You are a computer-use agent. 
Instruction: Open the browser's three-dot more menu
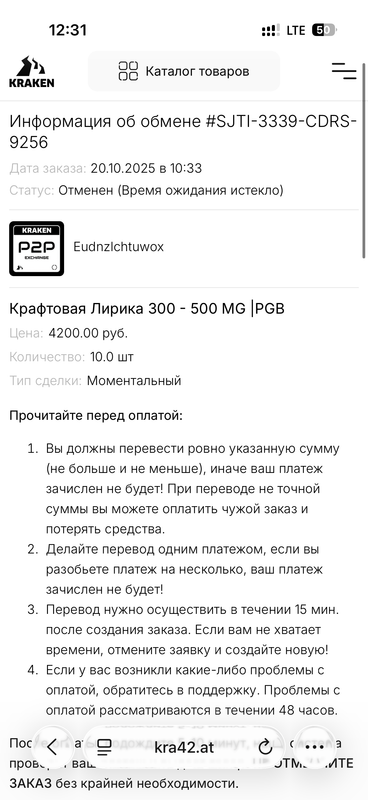pos(315,748)
